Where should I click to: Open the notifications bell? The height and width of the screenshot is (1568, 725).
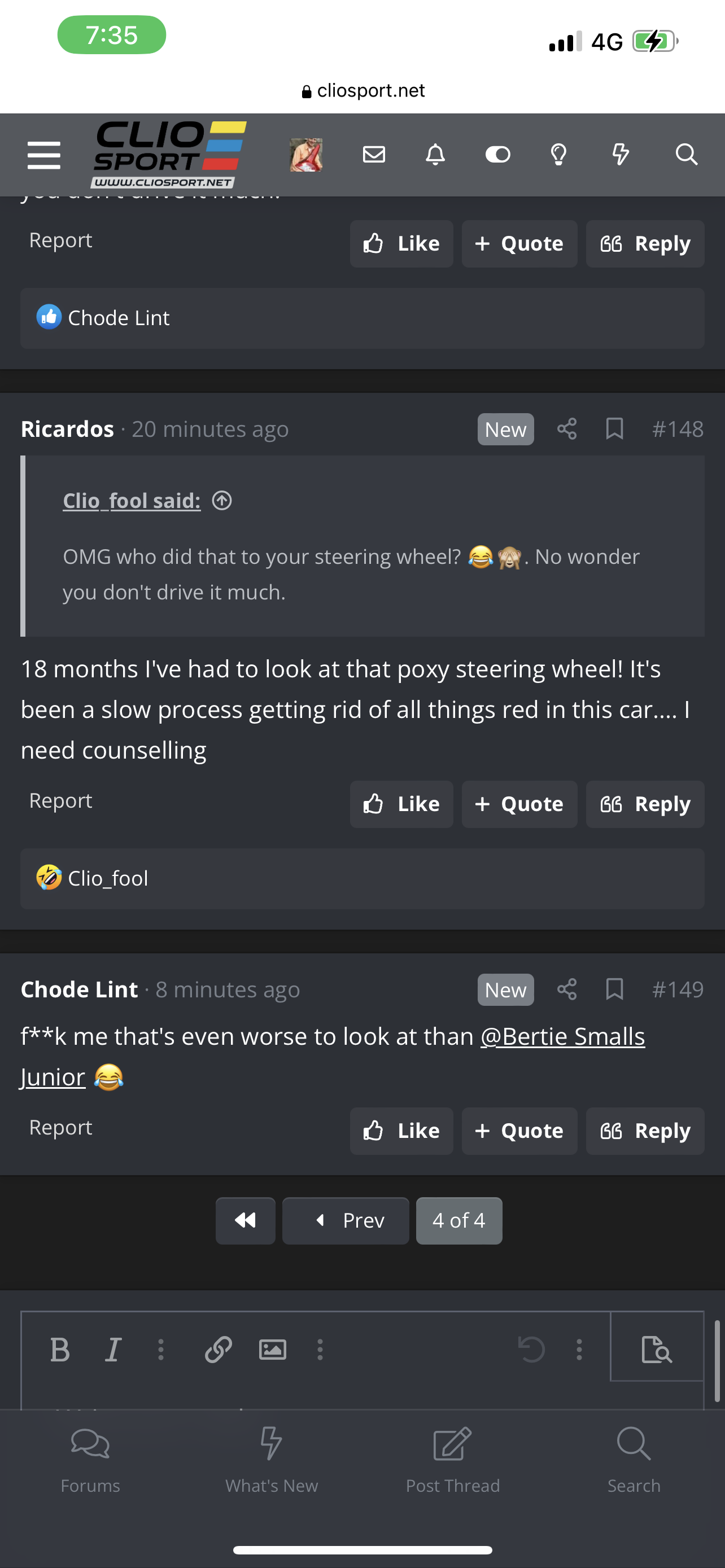click(x=435, y=155)
